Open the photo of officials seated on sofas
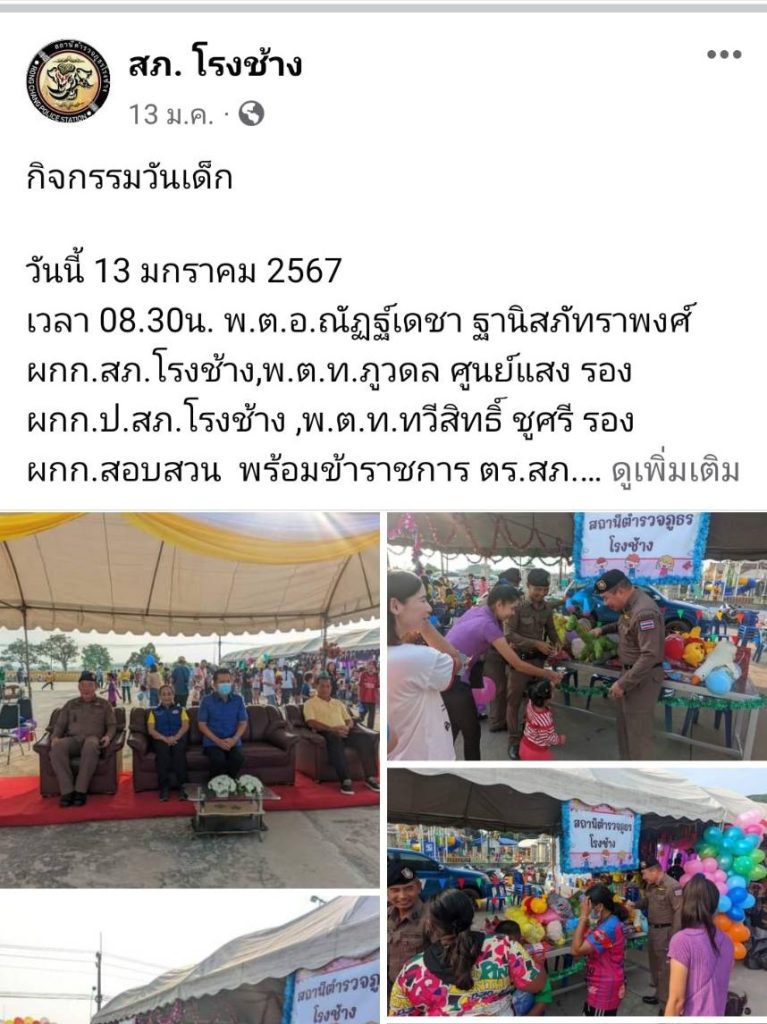This screenshot has width=767, height=1024. point(190,700)
